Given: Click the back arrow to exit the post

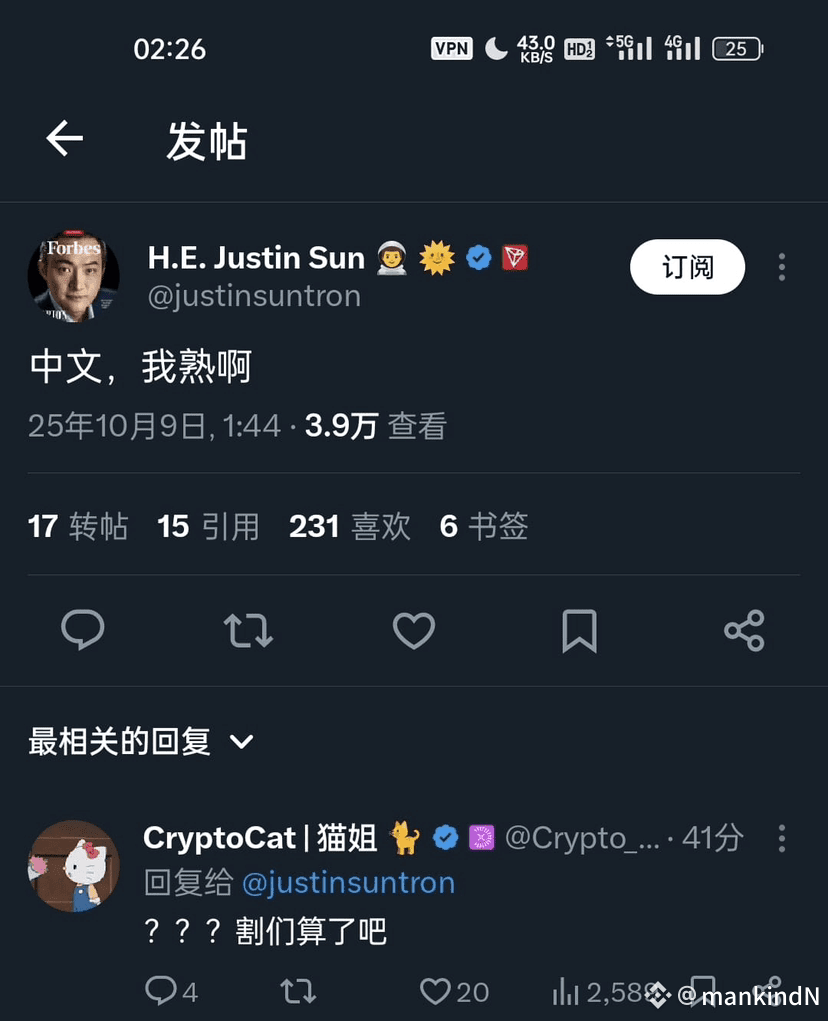Looking at the screenshot, I should coord(63,140).
